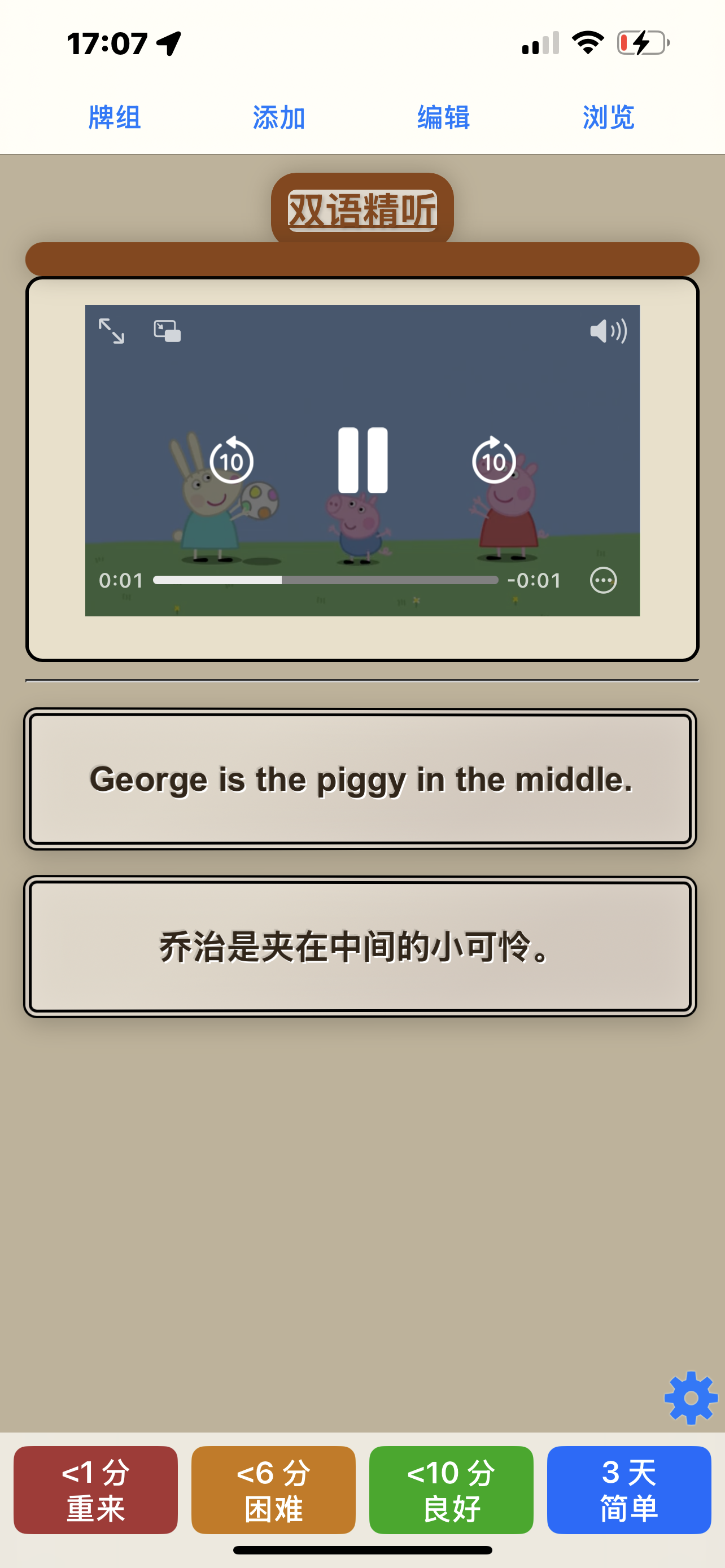Rate the card 良好 (good)
This screenshot has height=1568, width=725.
(451, 1490)
